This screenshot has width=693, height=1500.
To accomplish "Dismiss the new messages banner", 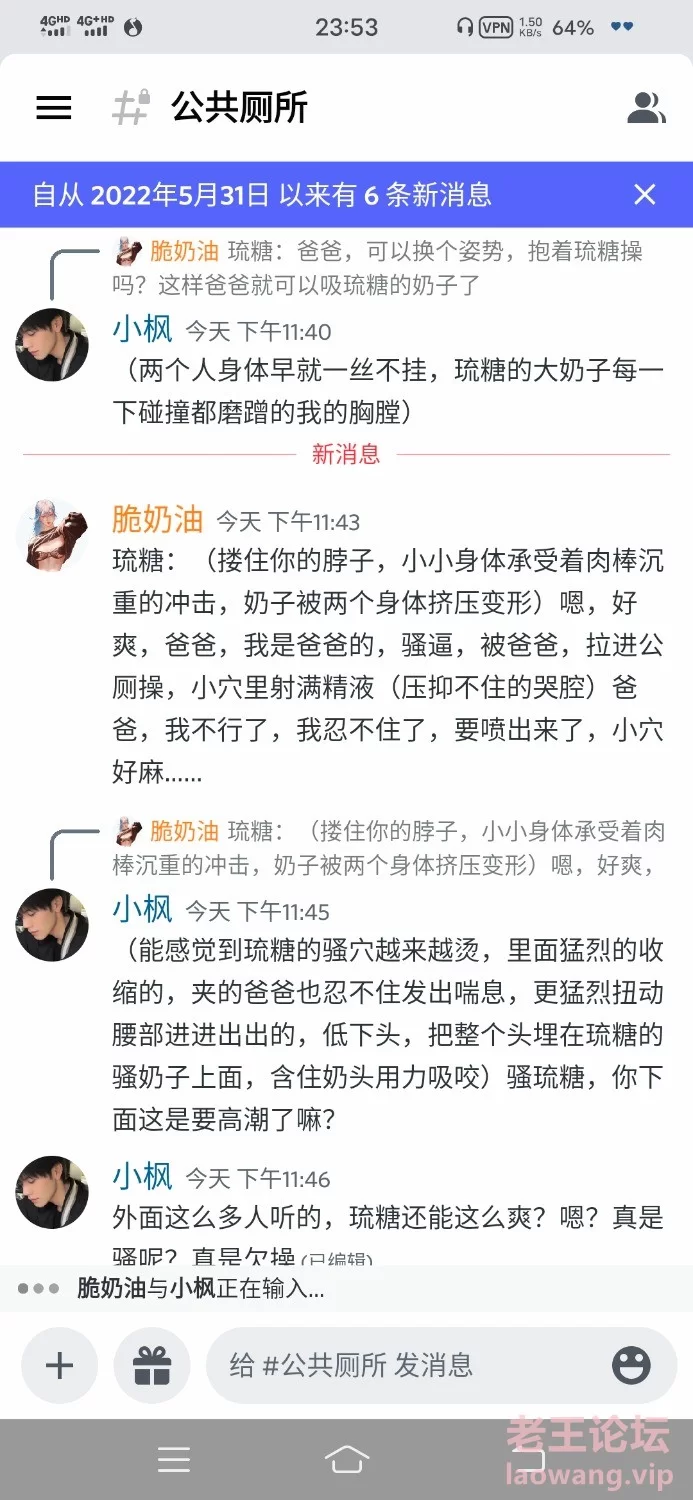I will tap(645, 194).
